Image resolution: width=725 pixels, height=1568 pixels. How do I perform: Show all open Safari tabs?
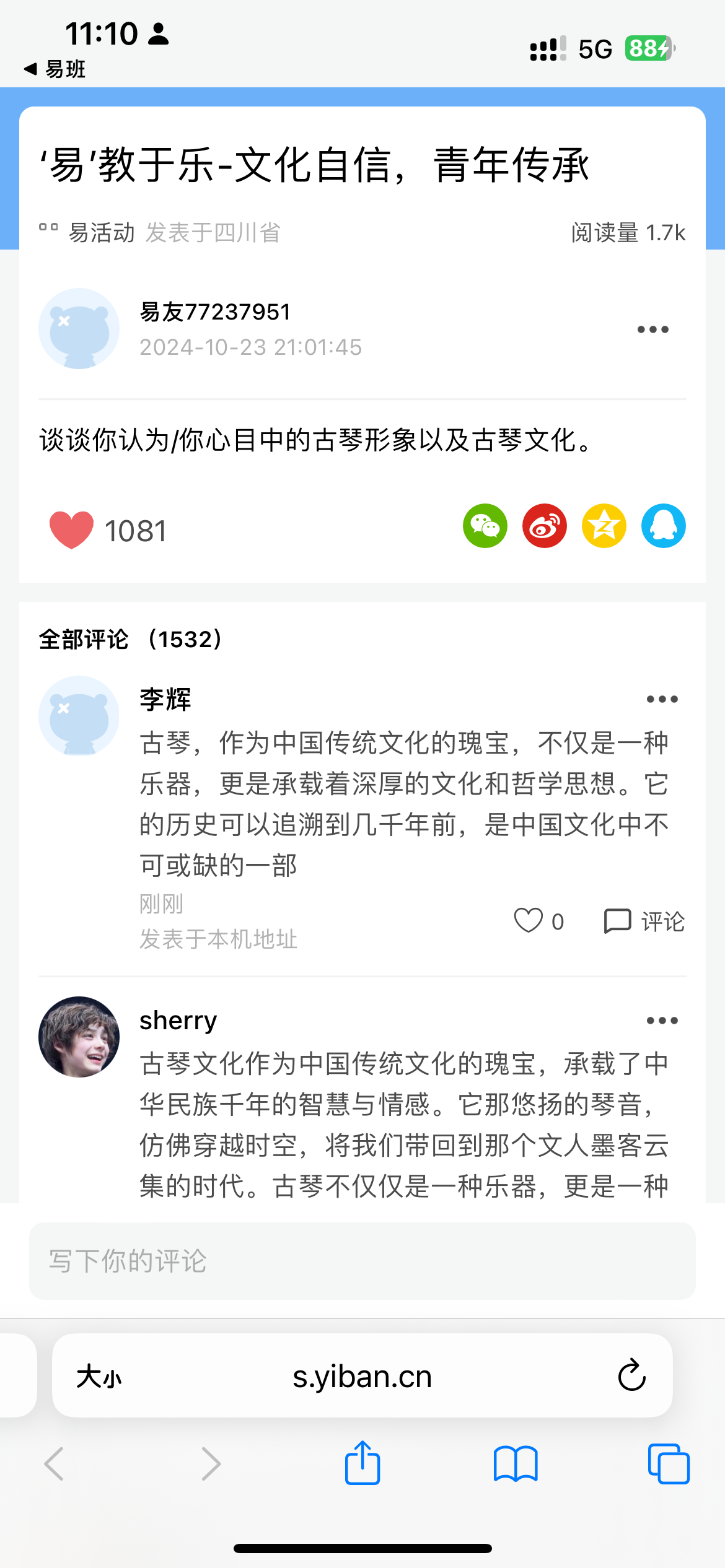(668, 1464)
